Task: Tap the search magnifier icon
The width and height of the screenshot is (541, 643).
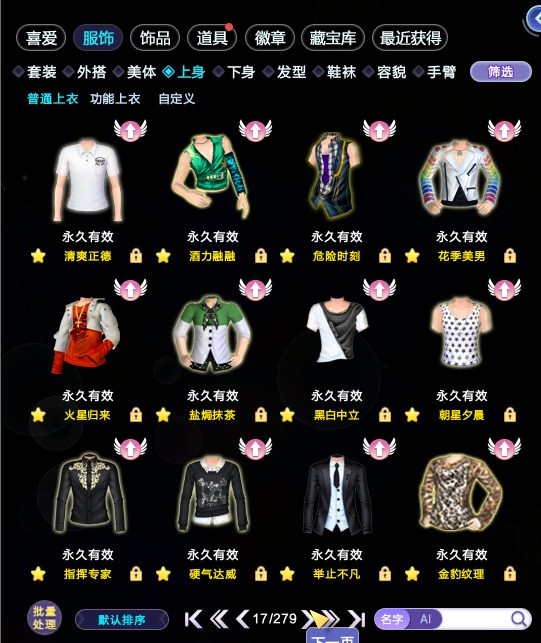Action: tap(518, 619)
